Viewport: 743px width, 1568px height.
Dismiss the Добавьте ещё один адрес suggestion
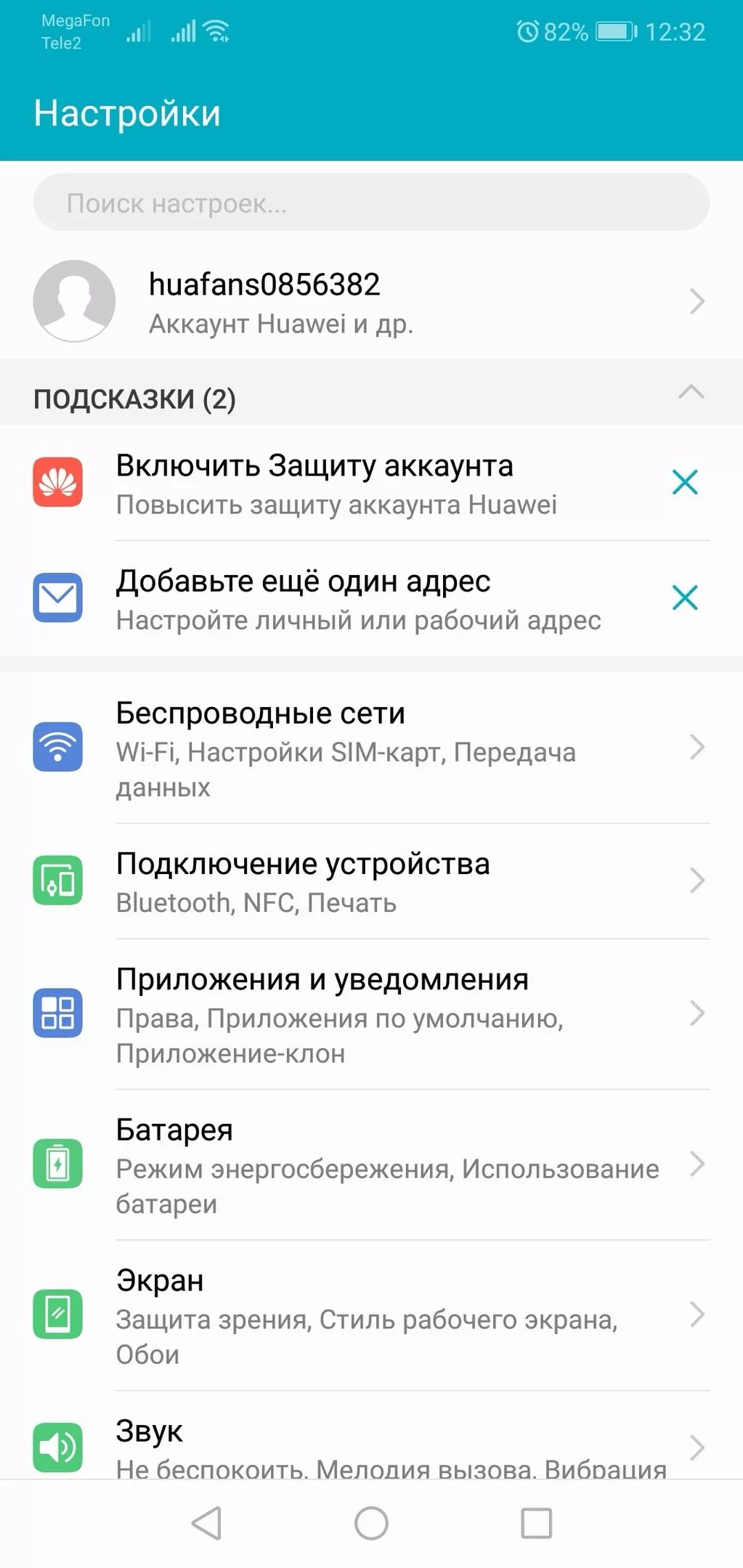point(685,598)
